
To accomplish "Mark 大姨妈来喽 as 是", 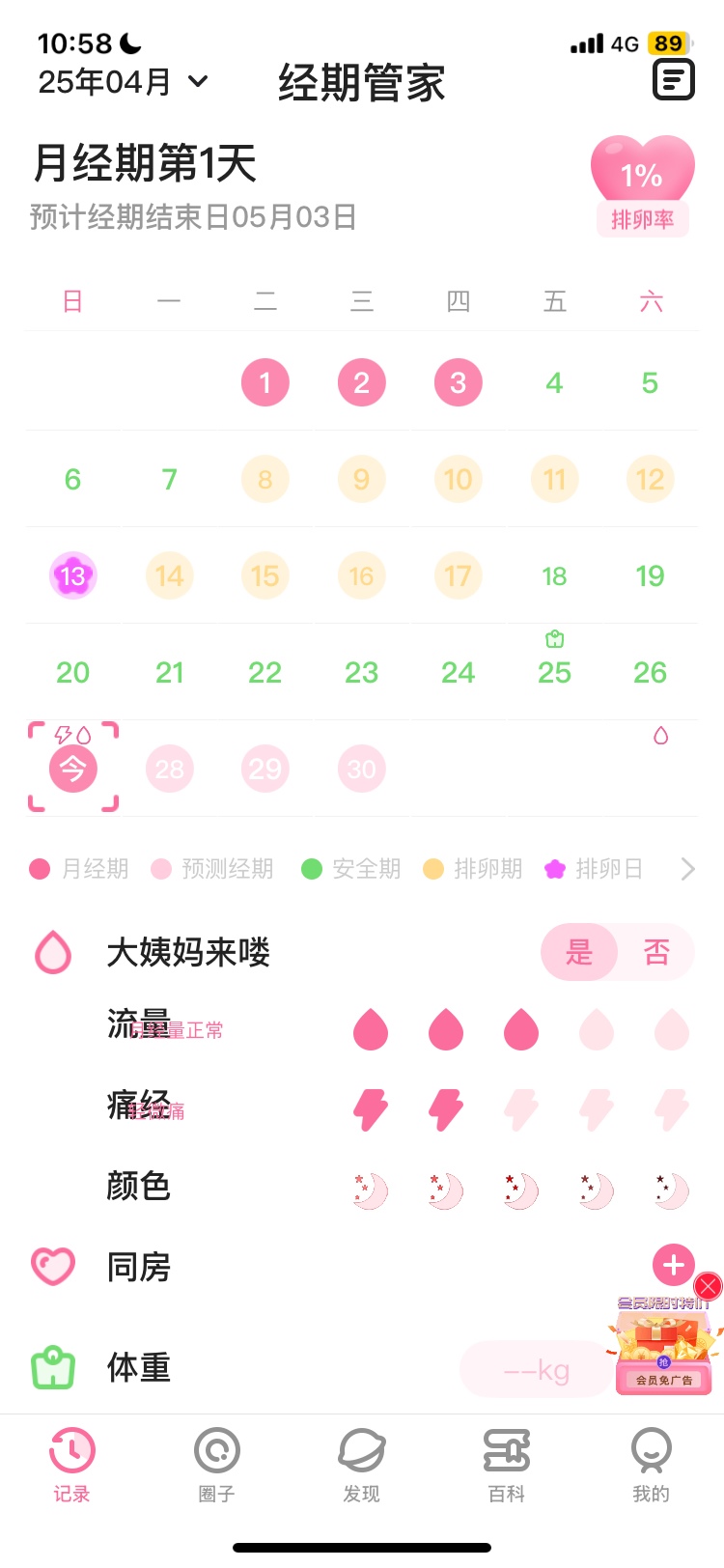I will pyautogui.click(x=579, y=953).
